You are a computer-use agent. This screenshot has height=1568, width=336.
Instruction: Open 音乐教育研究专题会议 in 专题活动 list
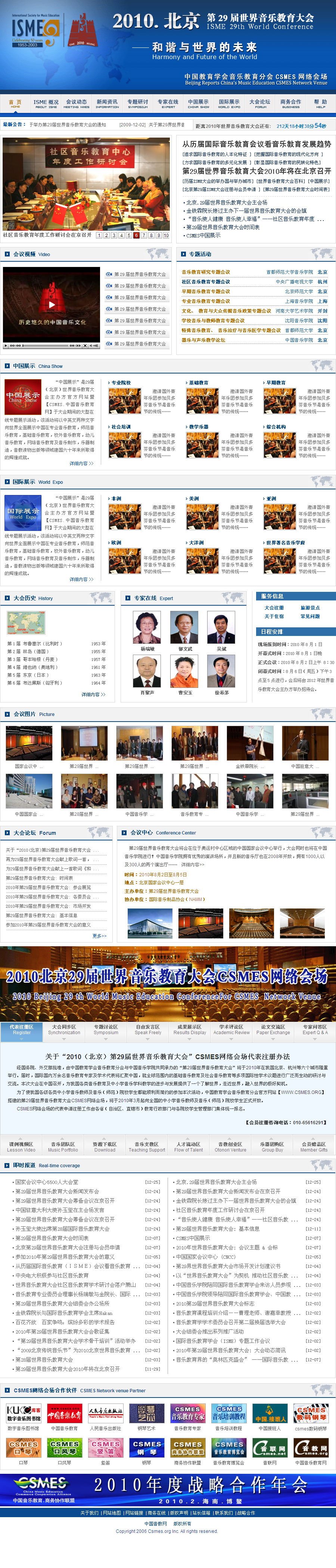[206, 272]
